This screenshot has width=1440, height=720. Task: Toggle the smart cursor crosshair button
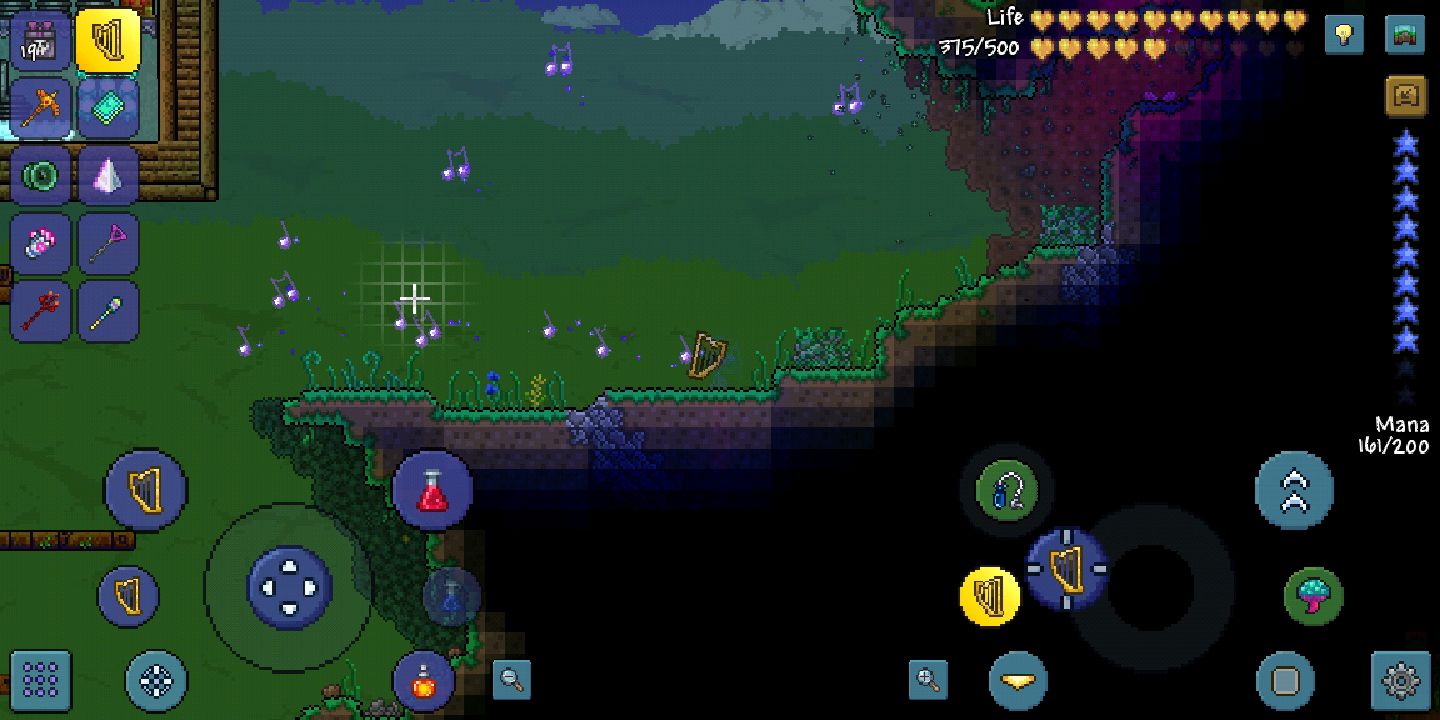(x=156, y=681)
